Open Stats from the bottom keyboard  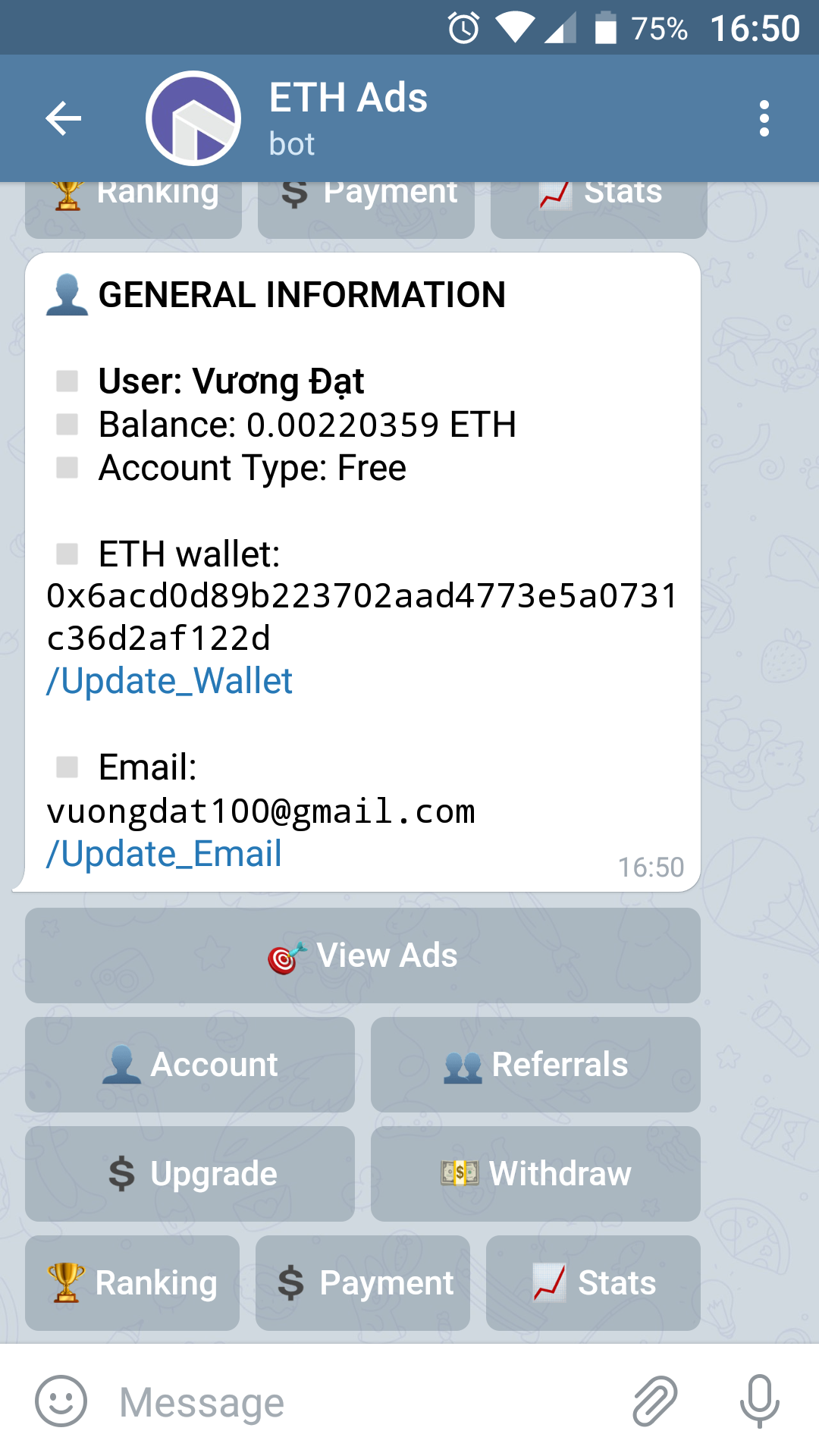[x=593, y=1283]
